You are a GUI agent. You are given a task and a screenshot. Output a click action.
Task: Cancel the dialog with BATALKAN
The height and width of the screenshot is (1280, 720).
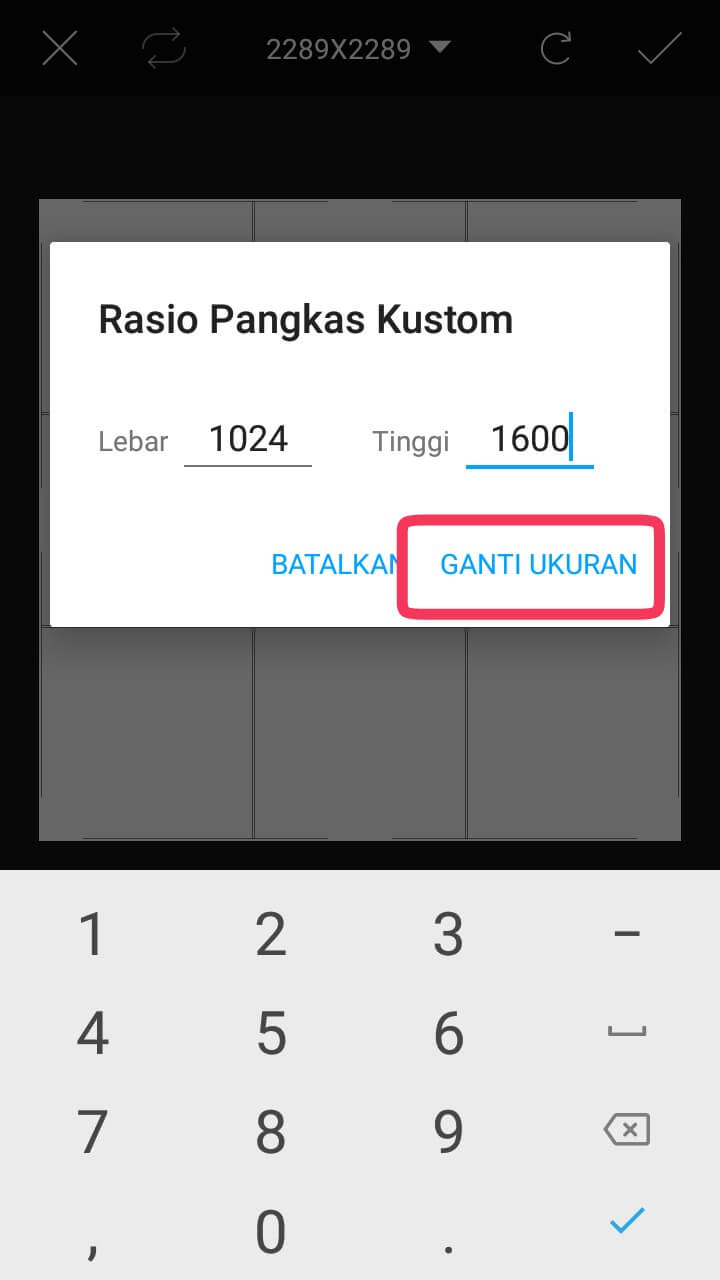point(334,565)
